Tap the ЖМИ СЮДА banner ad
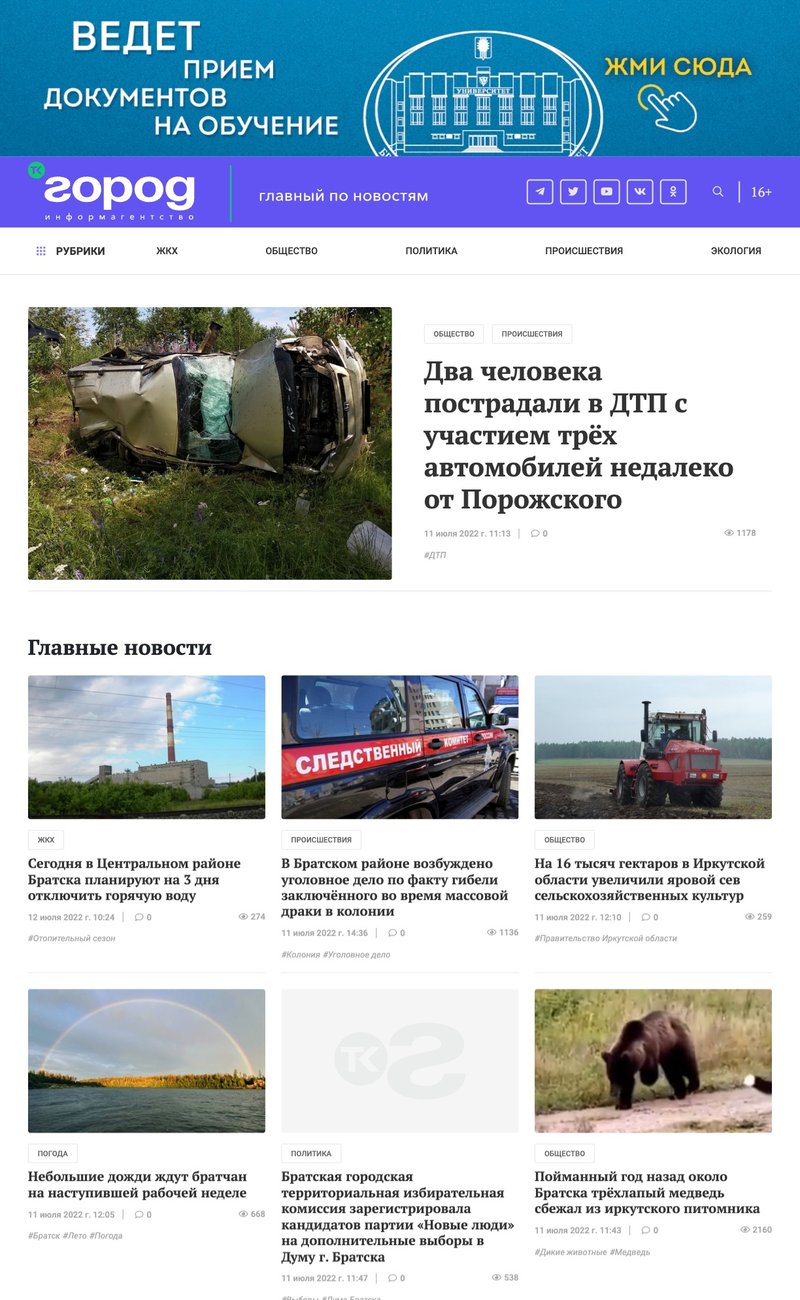Screen dimensions: 800x1300 [677, 68]
